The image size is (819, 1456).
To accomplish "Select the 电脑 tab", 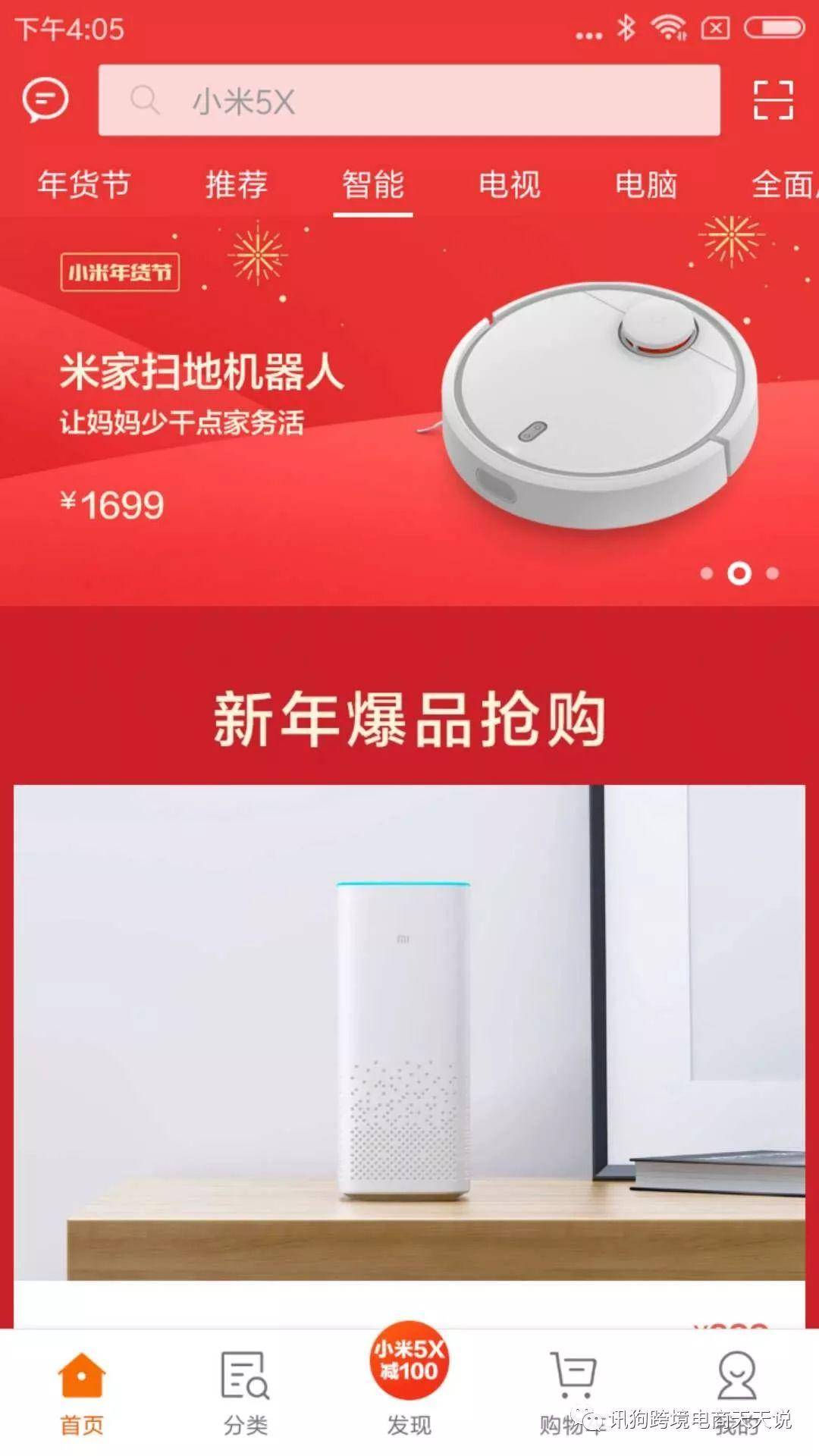I will 645,184.
